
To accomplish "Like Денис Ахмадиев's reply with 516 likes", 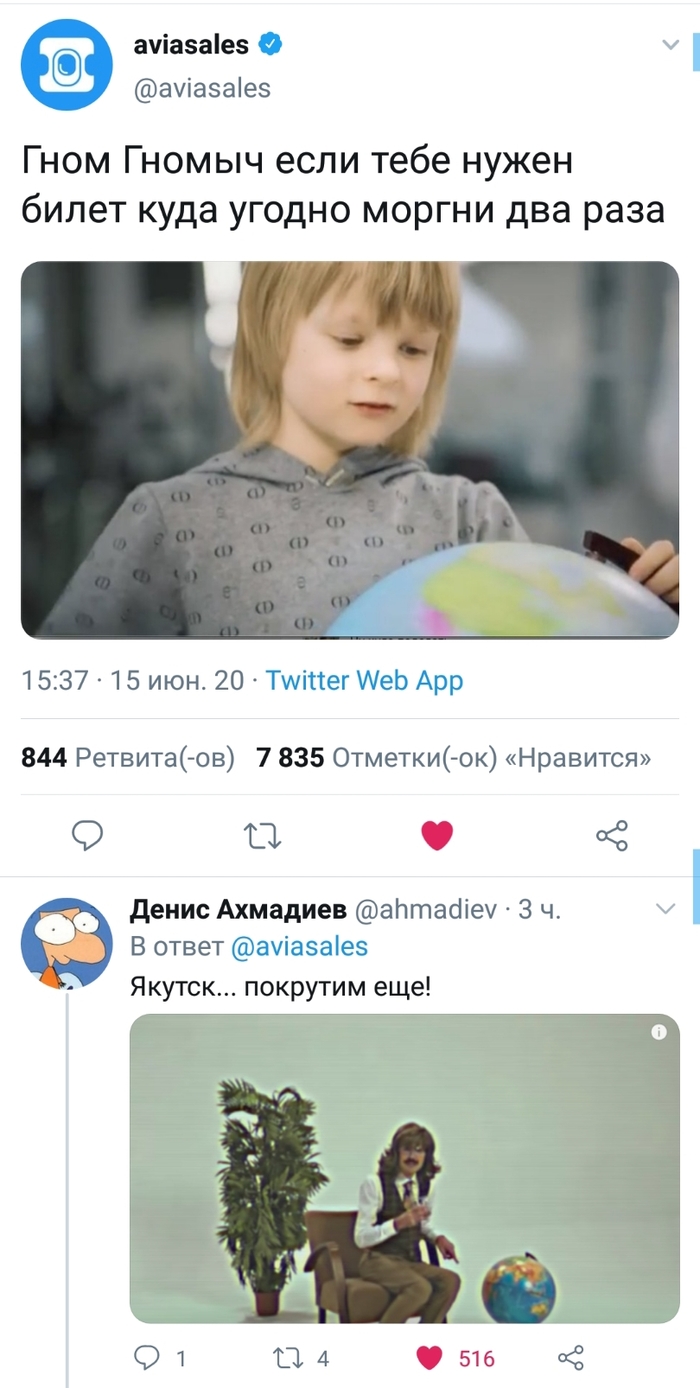I will (x=430, y=1357).
